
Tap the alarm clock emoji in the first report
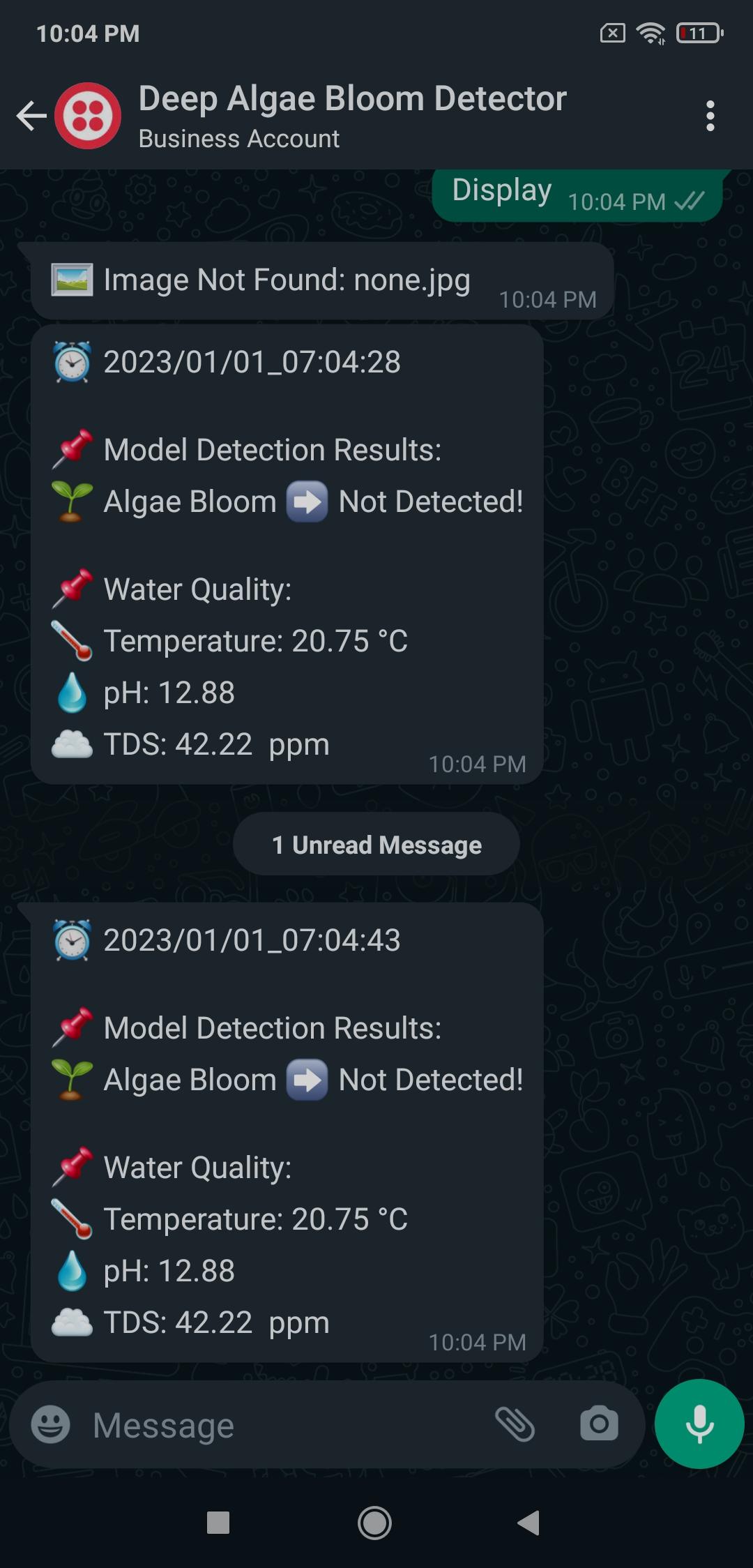[71, 363]
